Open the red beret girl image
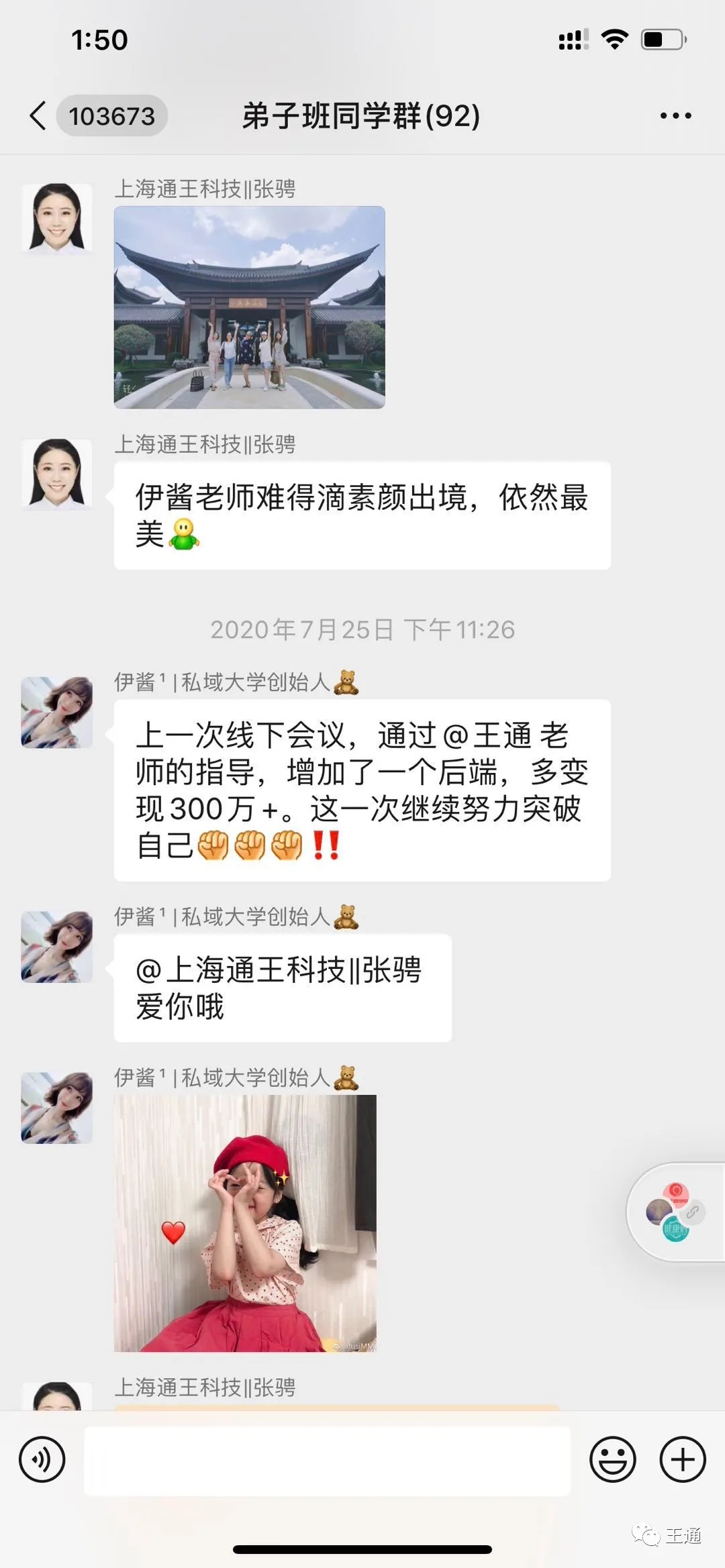The image size is (725, 1568). click(x=245, y=1223)
